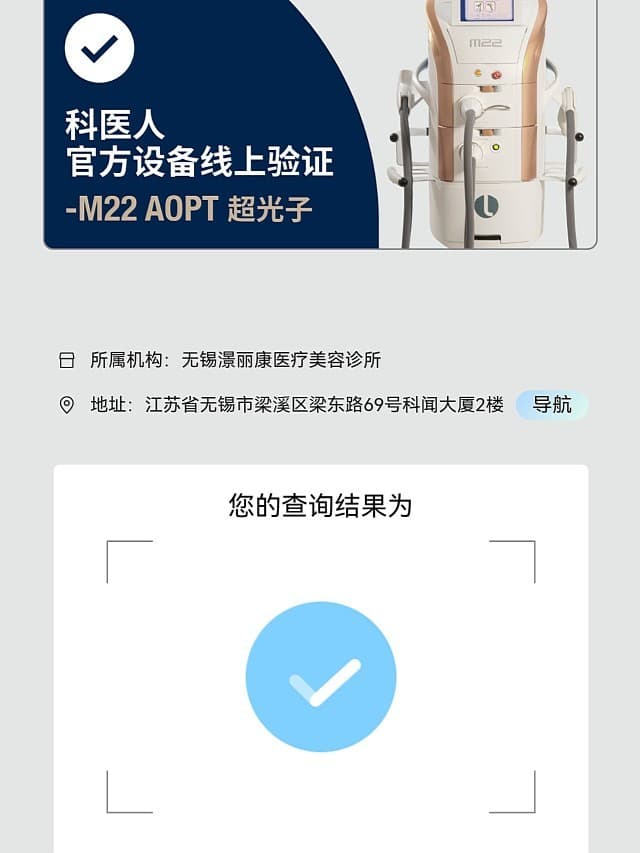The image size is (640, 853).
Task: Tap the 导航 button beside the address
Action: tap(551, 405)
